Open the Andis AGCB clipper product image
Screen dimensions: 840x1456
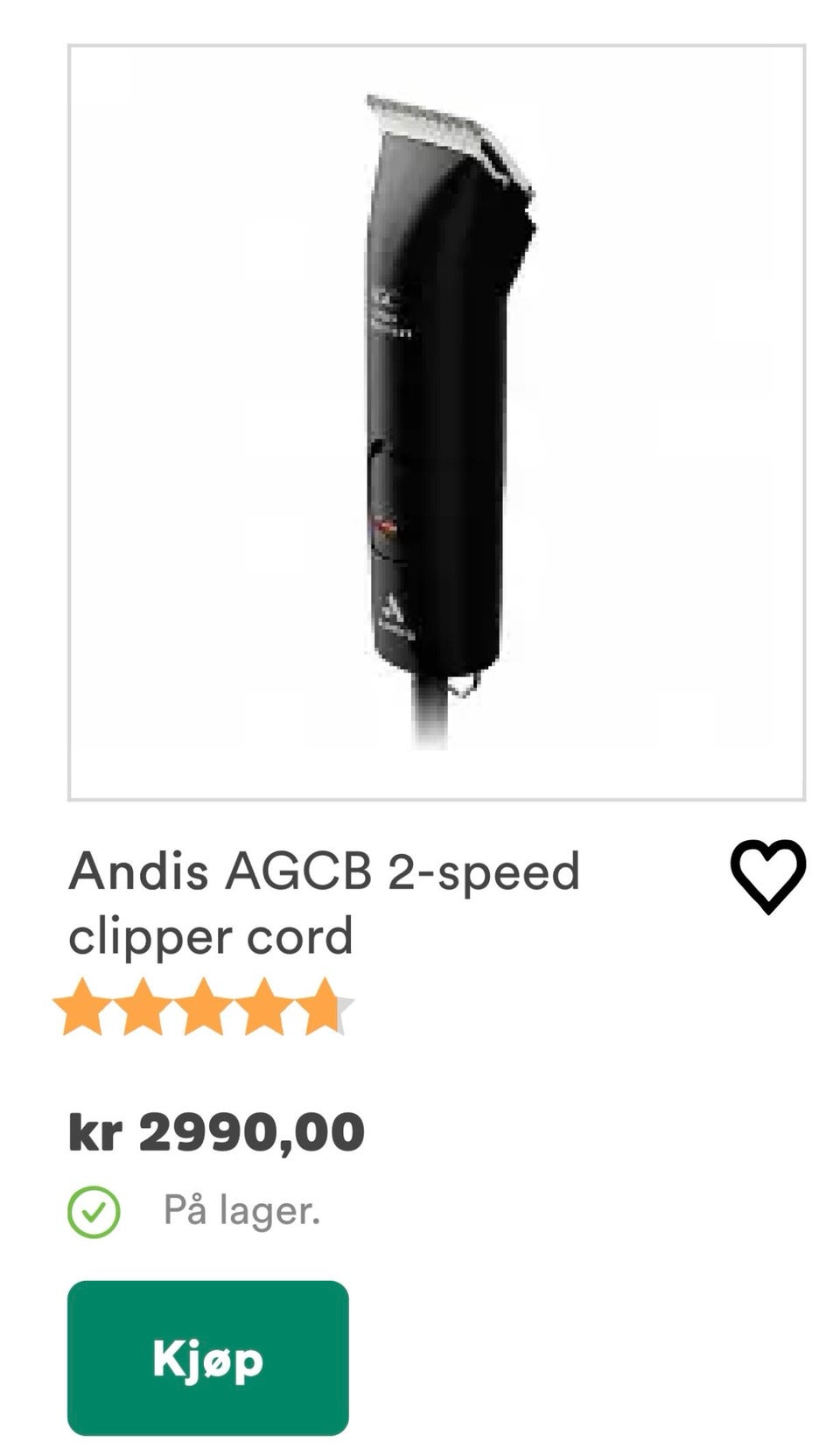[x=436, y=422]
